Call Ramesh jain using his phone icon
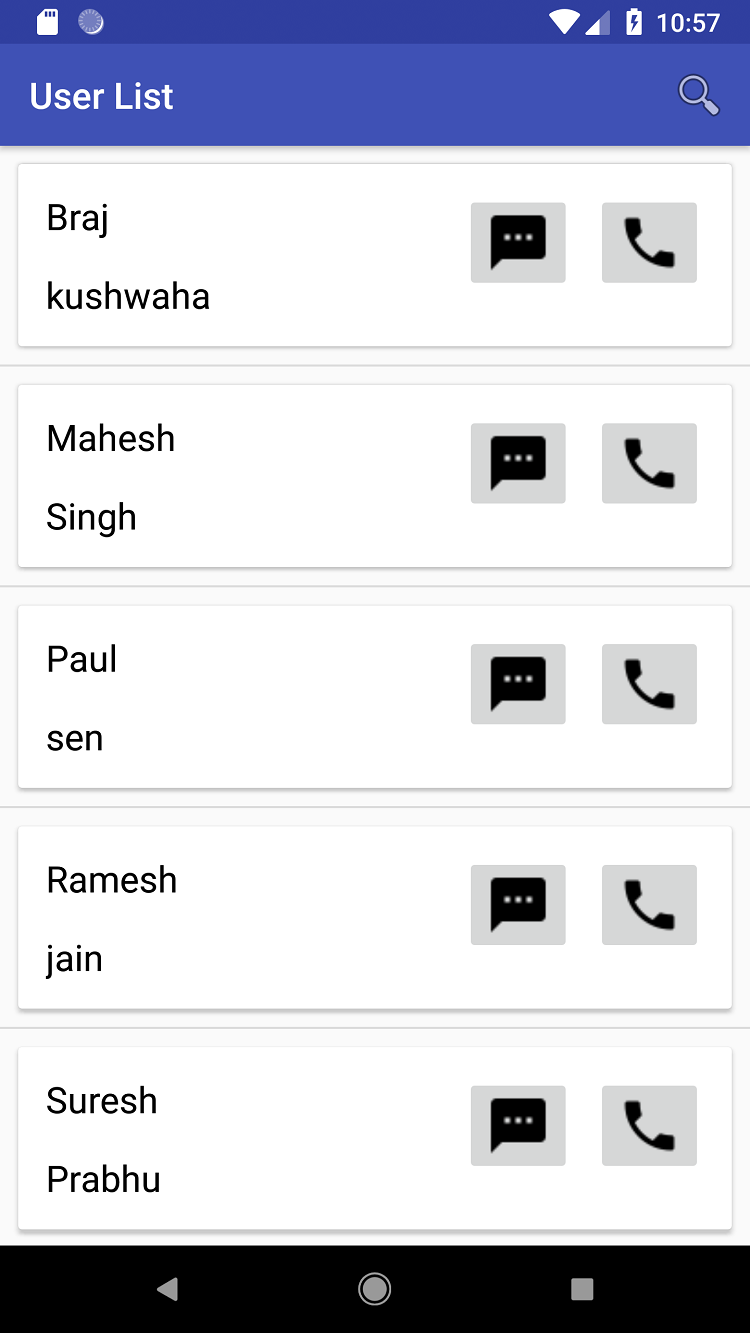Viewport: 750px width, 1333px height. tap(649, 905)
